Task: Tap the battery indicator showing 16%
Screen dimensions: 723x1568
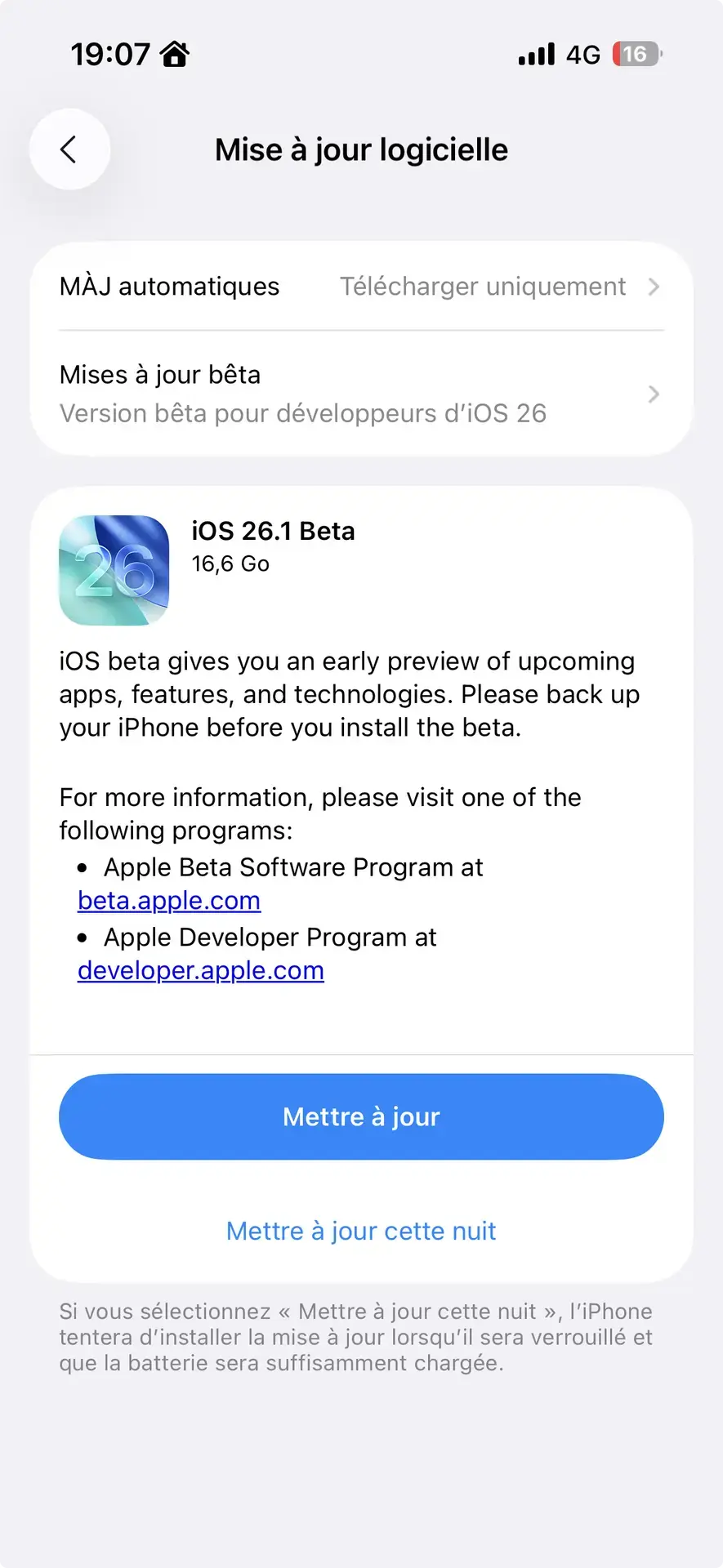Action: coord(636,54)
